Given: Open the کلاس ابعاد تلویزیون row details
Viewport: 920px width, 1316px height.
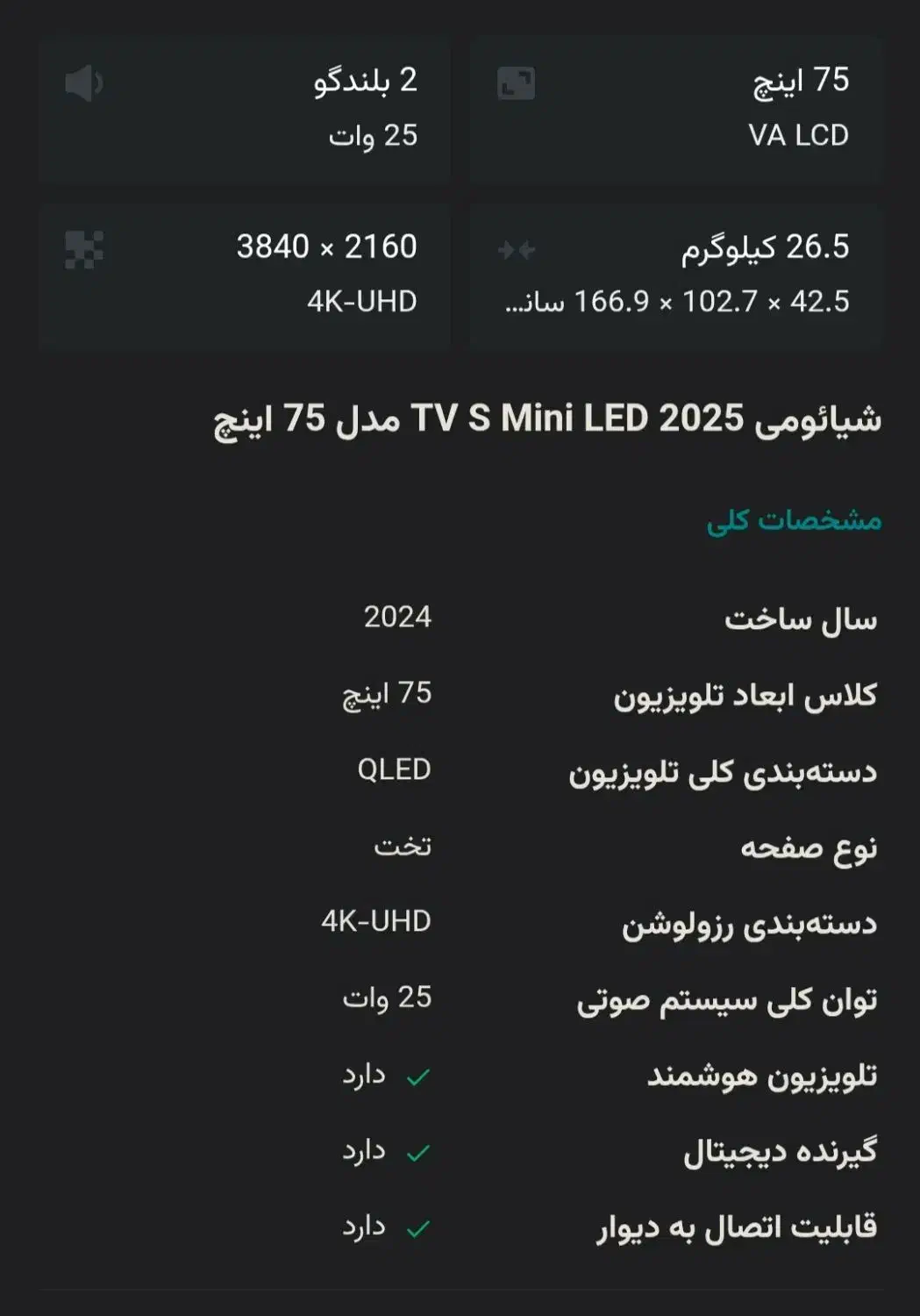Looking at the screenshot, I should 733,696.
